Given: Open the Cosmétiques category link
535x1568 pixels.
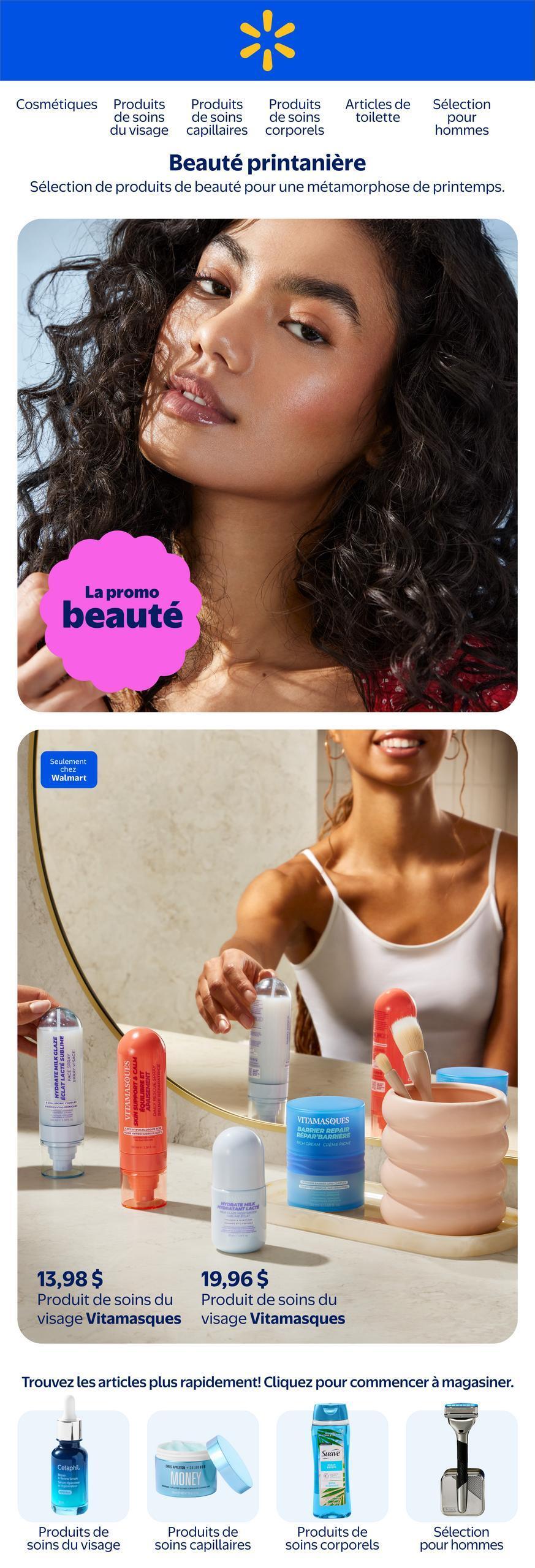Looking at the screenshot, I should coord(56,104).
